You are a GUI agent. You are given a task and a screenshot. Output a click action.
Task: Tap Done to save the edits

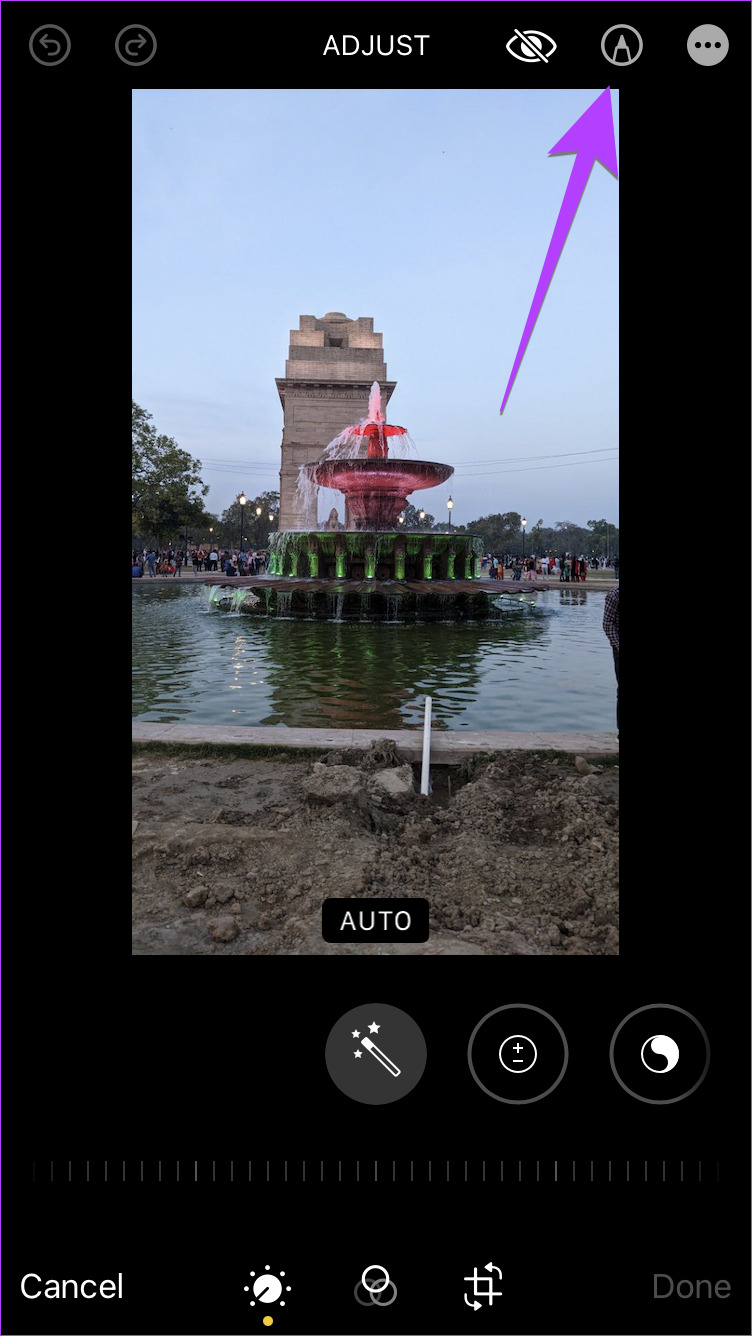tap(691, 1286)
